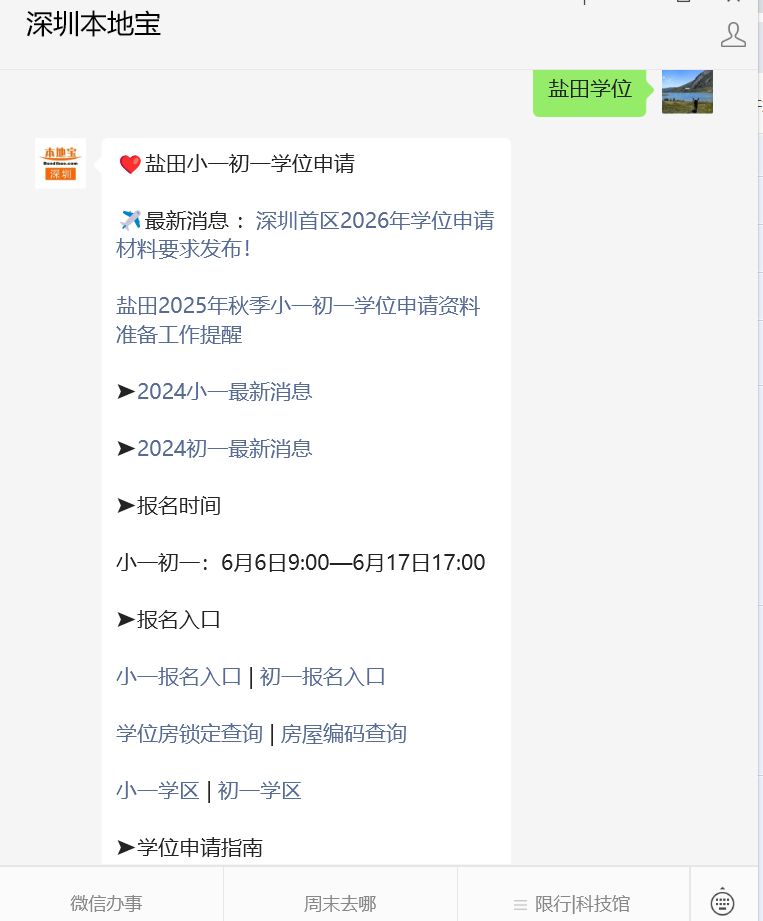Open the 微信办事 menu
763x921 pixels.
click(x=107, y=903)
